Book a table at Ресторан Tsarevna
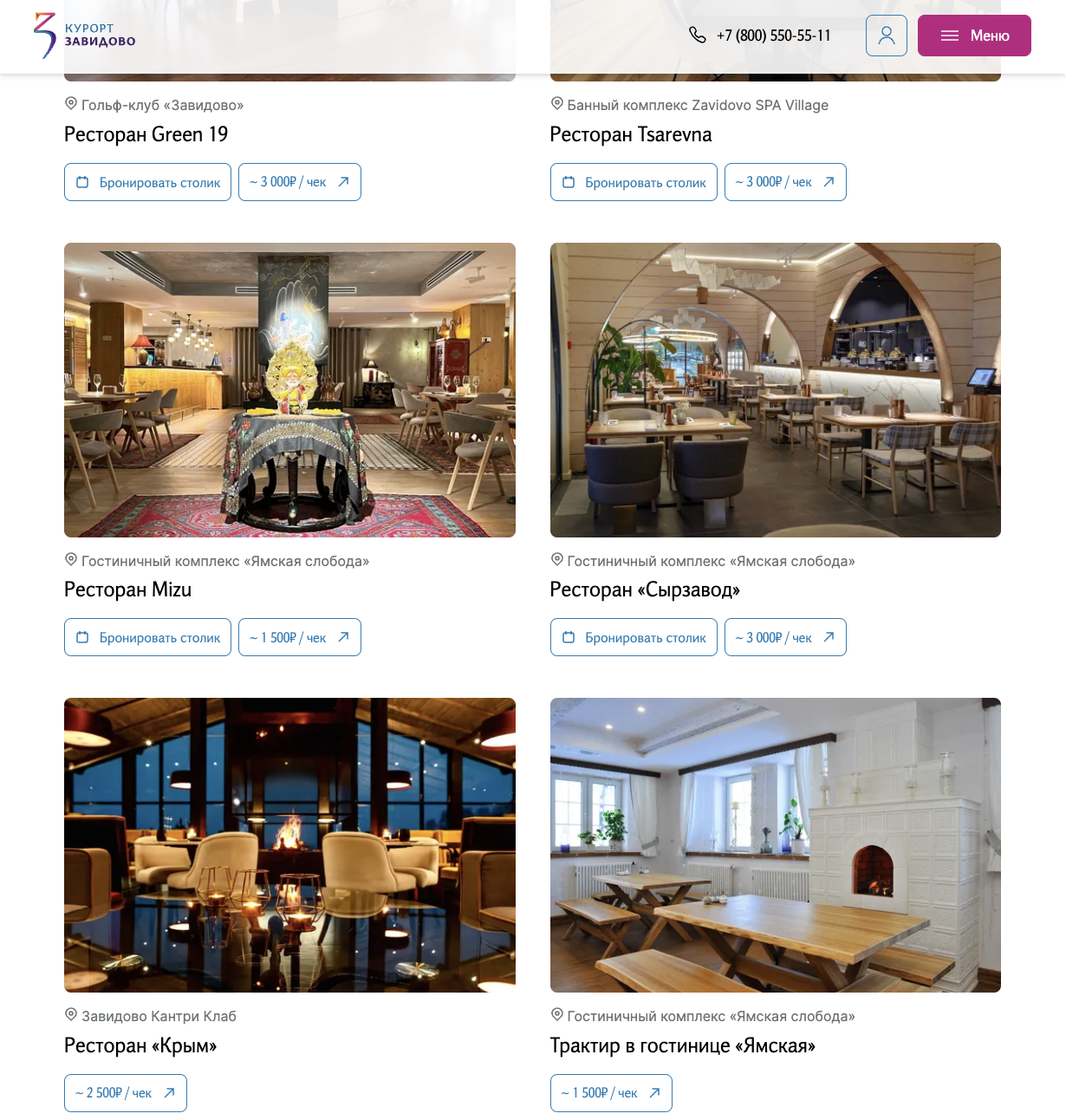 click(x=634, y=182)
